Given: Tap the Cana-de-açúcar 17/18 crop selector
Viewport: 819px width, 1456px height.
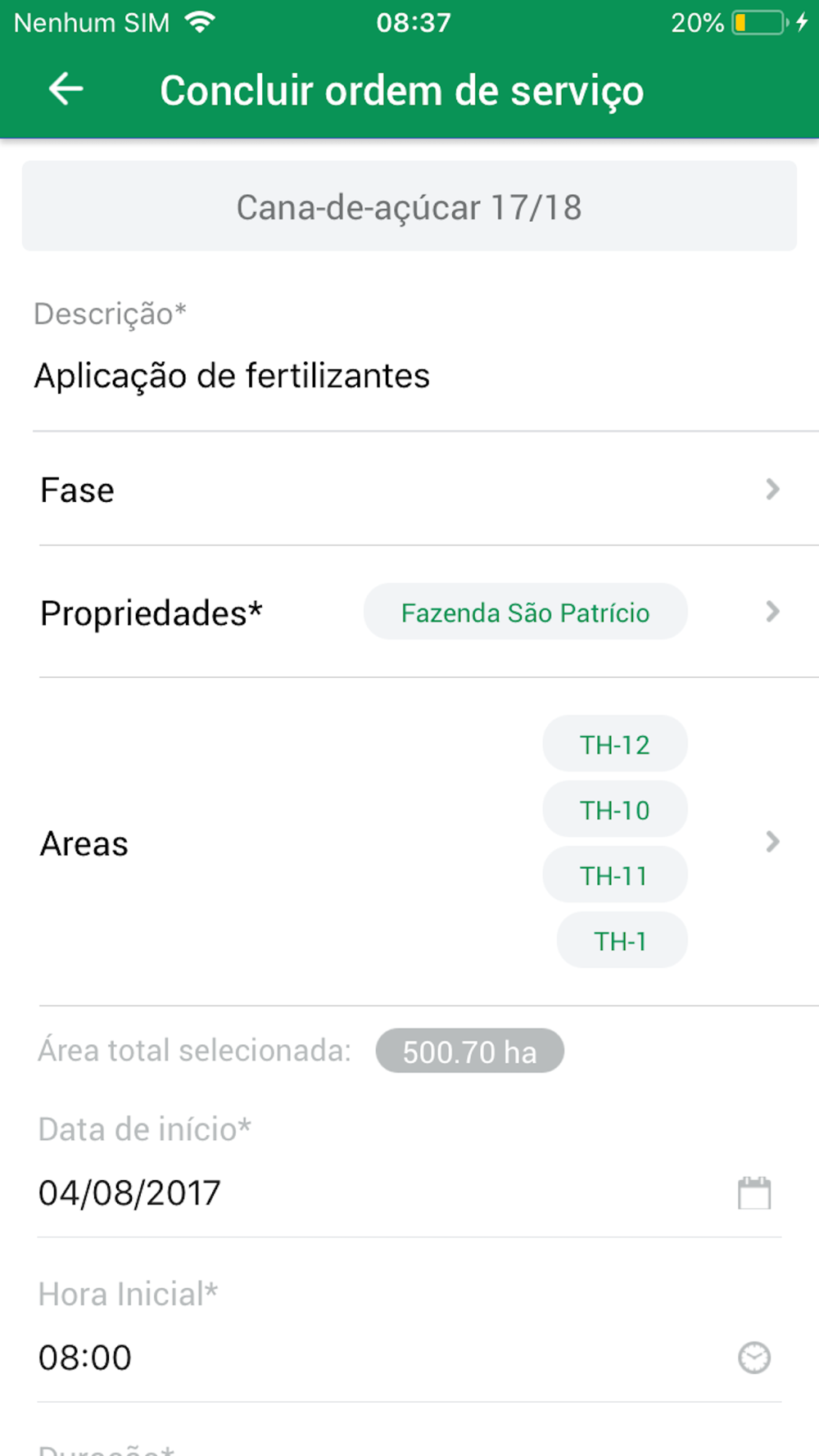Looking at the screenshot, I should point(409,206).
